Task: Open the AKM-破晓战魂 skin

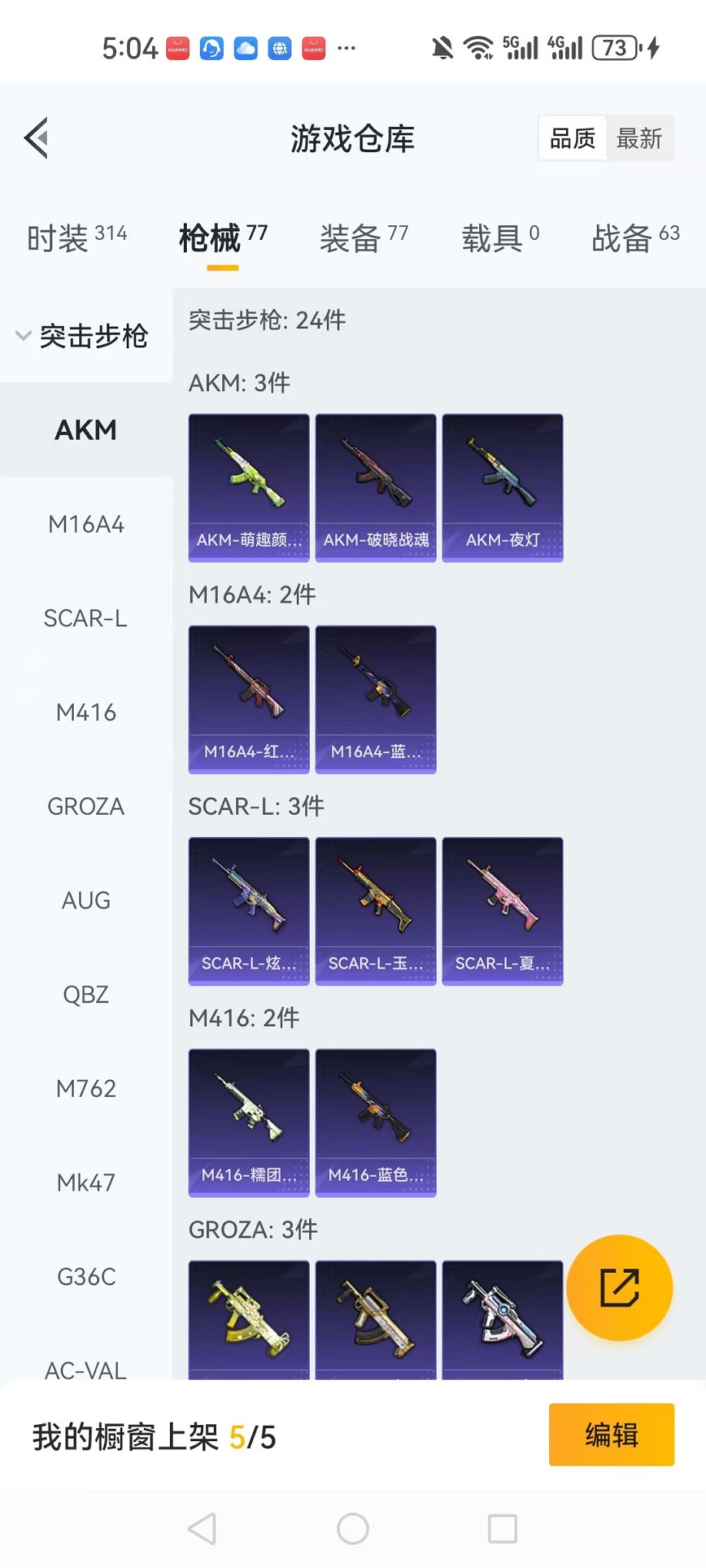Action: coord(375,488)
